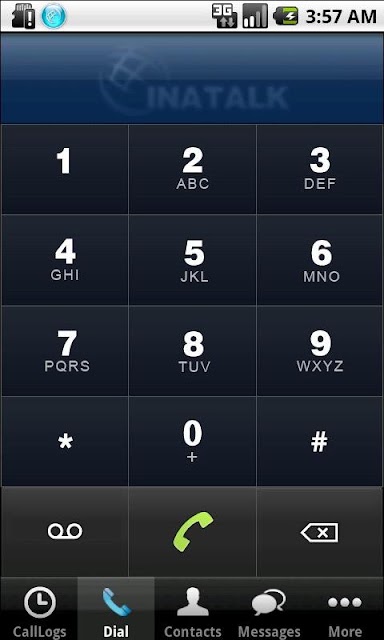
Task: Open the Contacts tab
Action: 193,609
